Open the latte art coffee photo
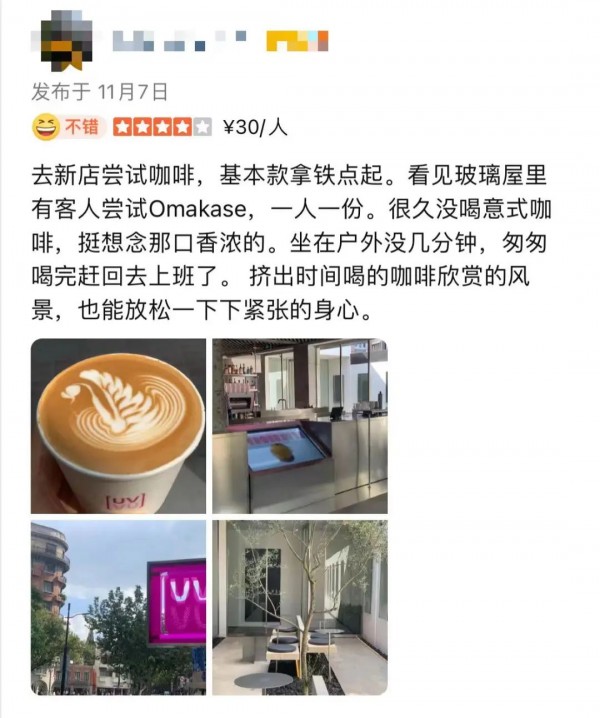600x718 pixels. pyautogui.click(x=118, y=425)
